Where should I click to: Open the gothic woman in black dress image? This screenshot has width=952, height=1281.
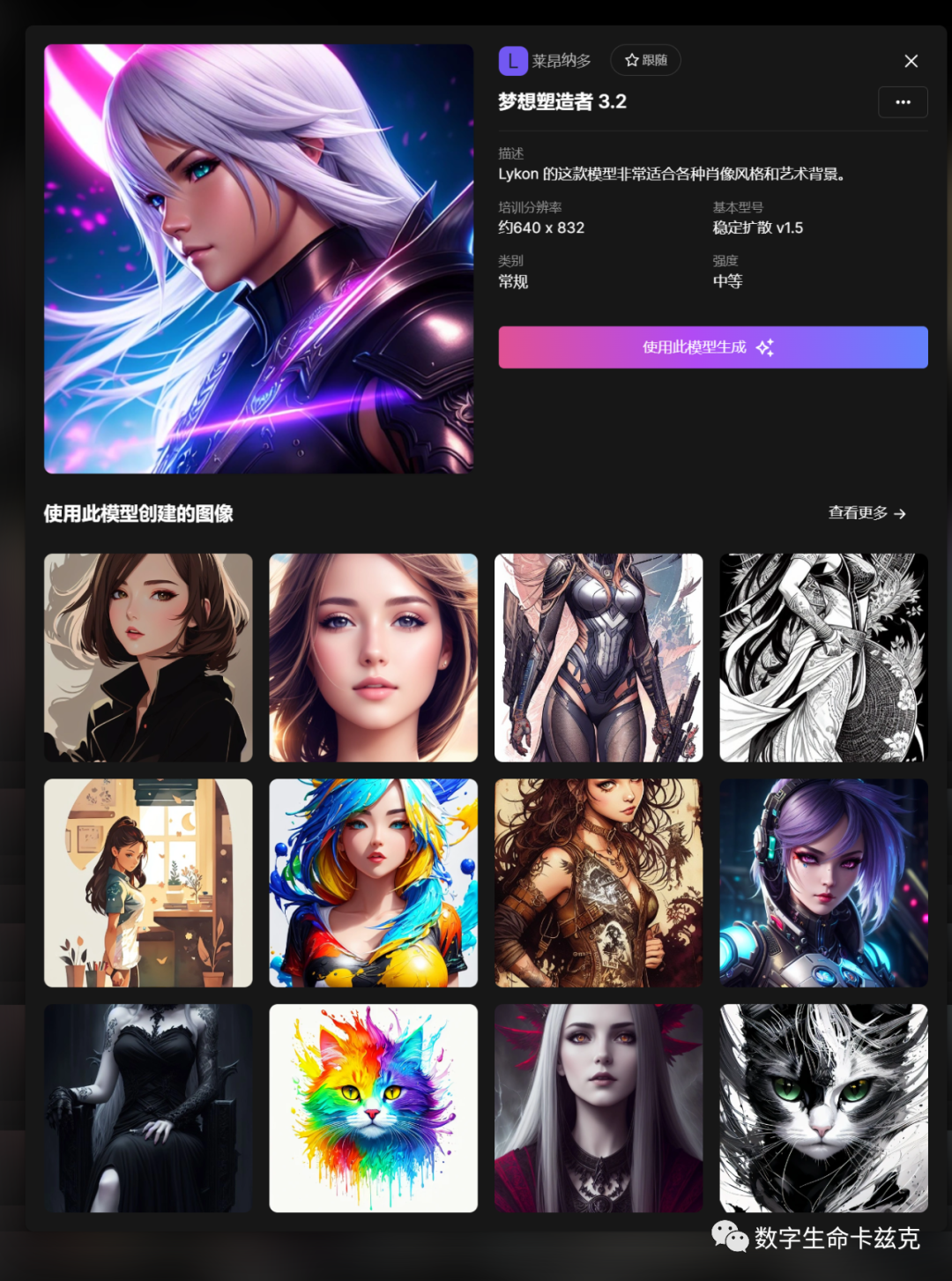pyautogui.click(x=148, y=1108)
